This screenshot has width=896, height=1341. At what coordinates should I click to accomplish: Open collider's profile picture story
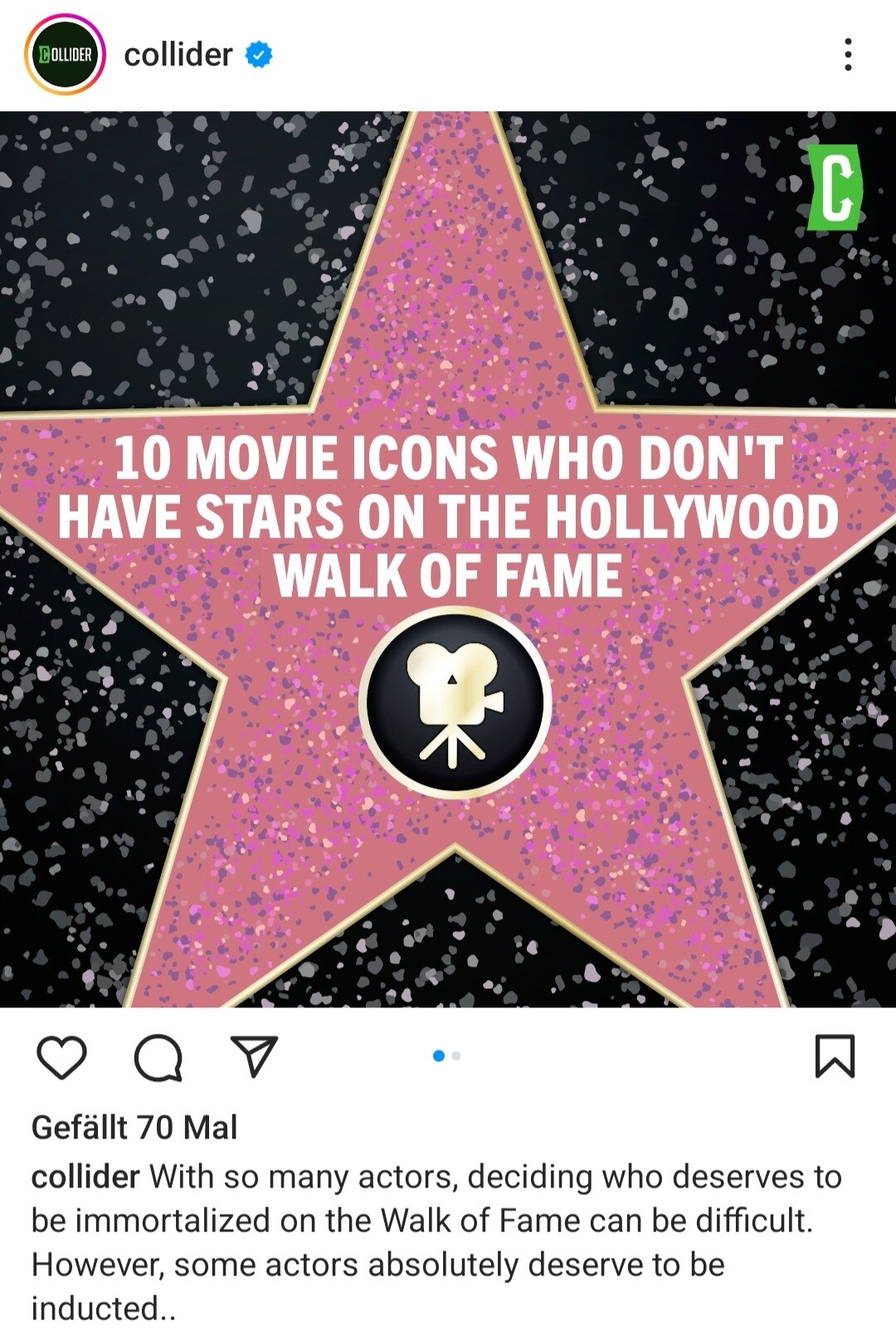(x=65, y=55)
